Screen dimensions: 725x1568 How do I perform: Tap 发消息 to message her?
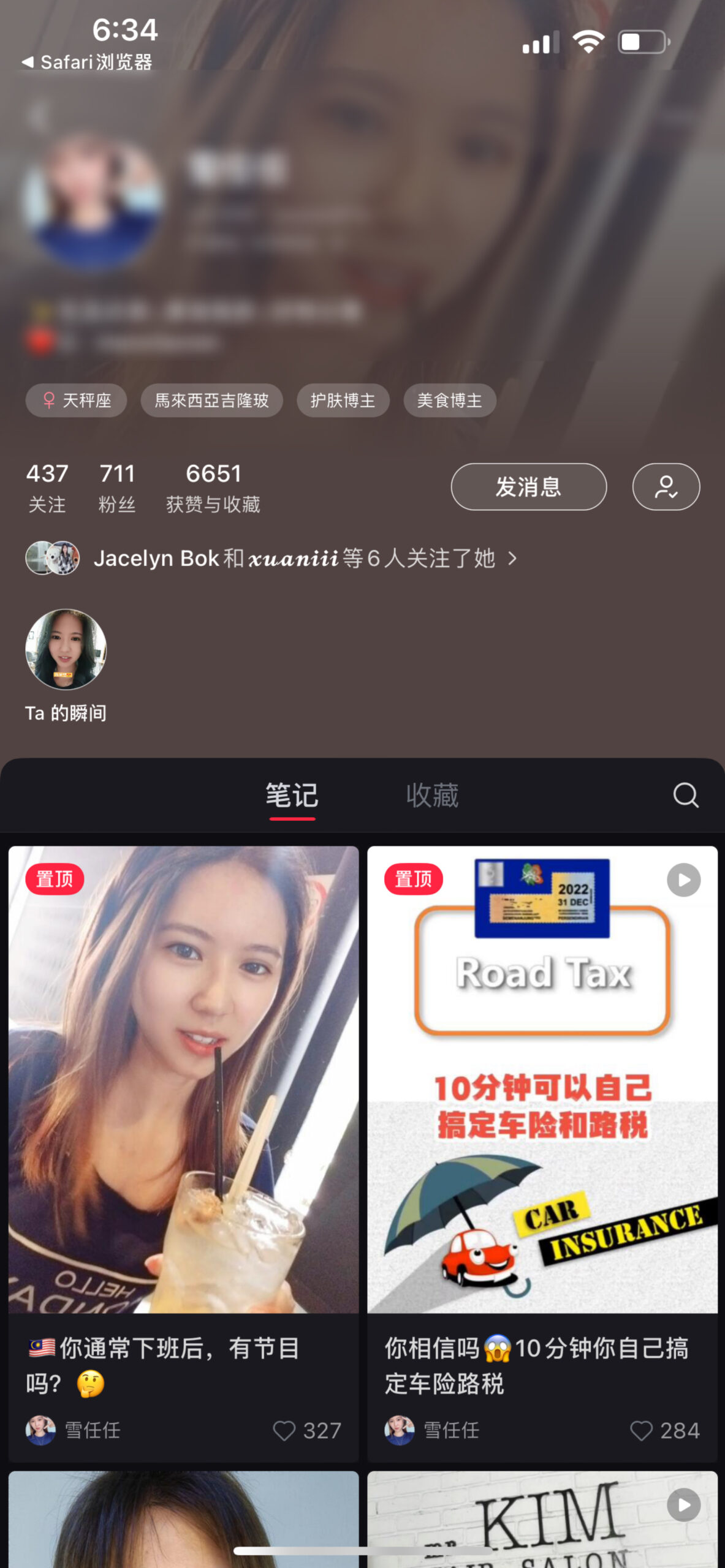528,487
